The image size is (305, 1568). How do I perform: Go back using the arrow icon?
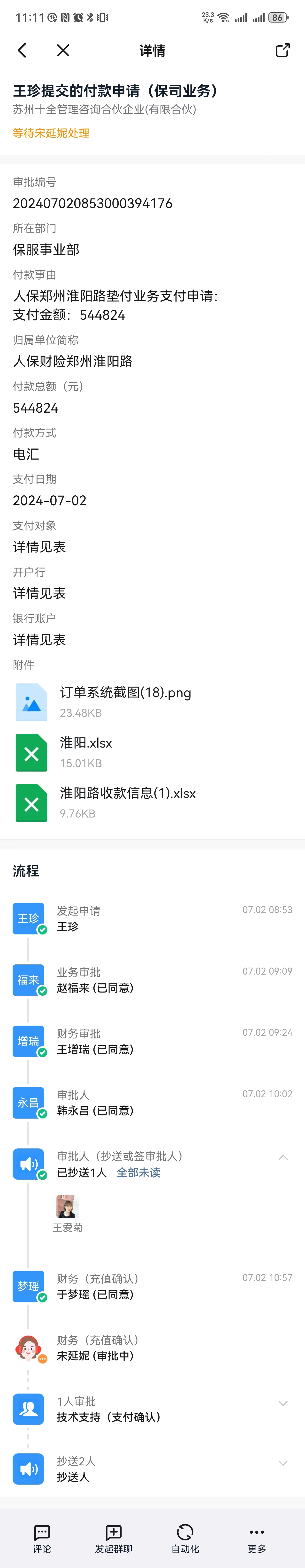pos(23,51)
